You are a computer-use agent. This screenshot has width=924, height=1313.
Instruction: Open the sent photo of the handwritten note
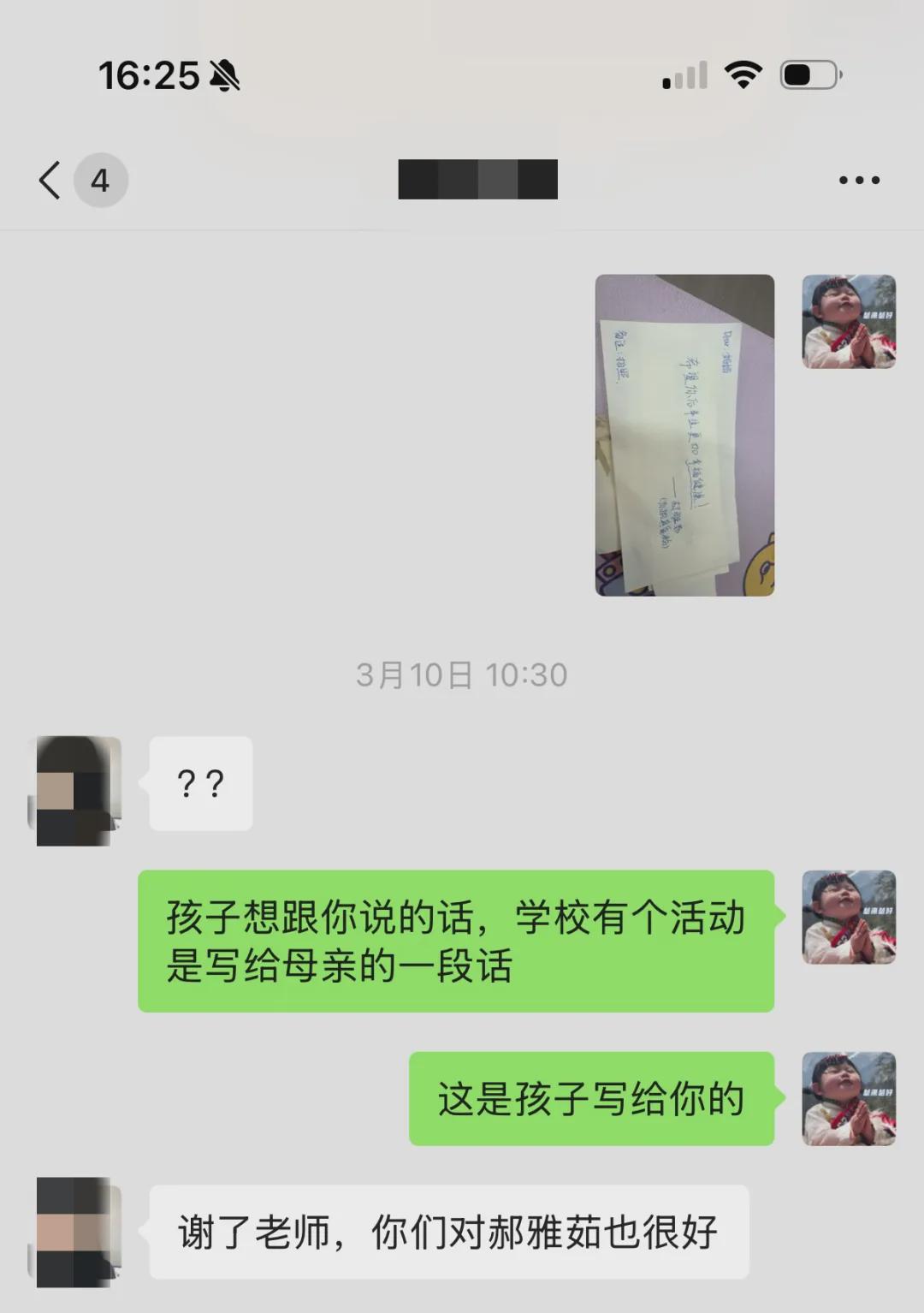pos(684,435)
